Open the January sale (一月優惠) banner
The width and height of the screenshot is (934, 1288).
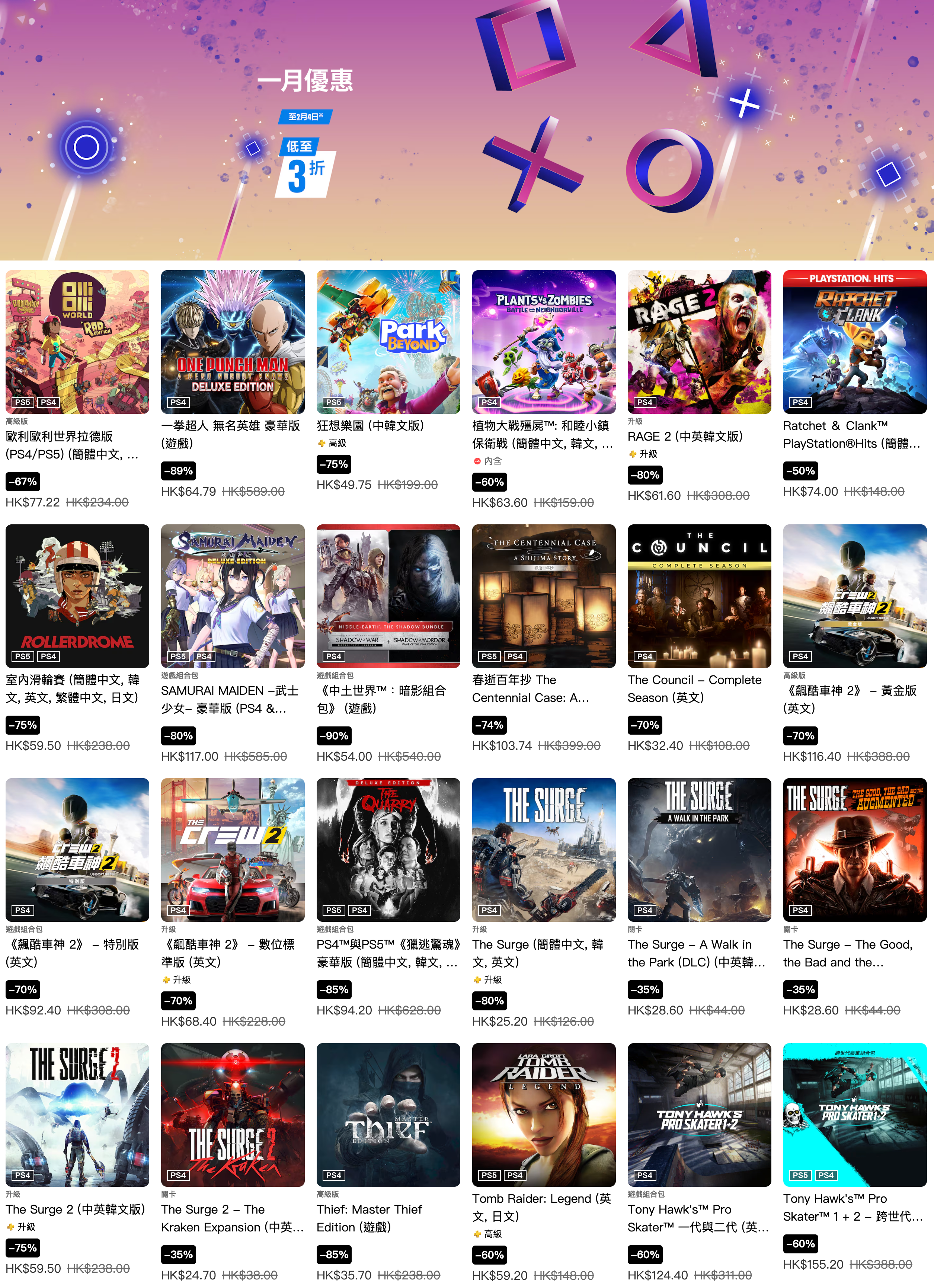[x=467, y=130]
